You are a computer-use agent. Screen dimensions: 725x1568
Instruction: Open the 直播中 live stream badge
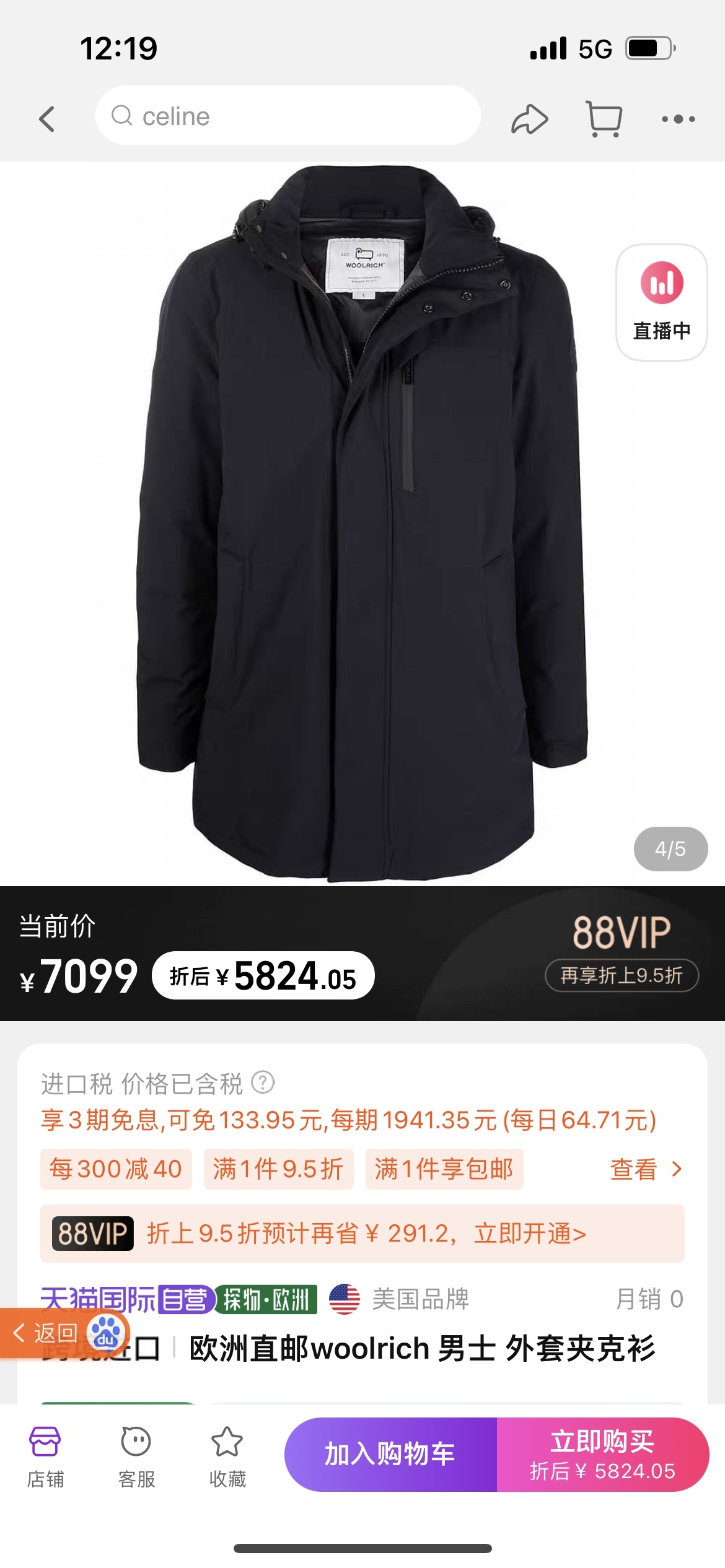tap(661, 302)
